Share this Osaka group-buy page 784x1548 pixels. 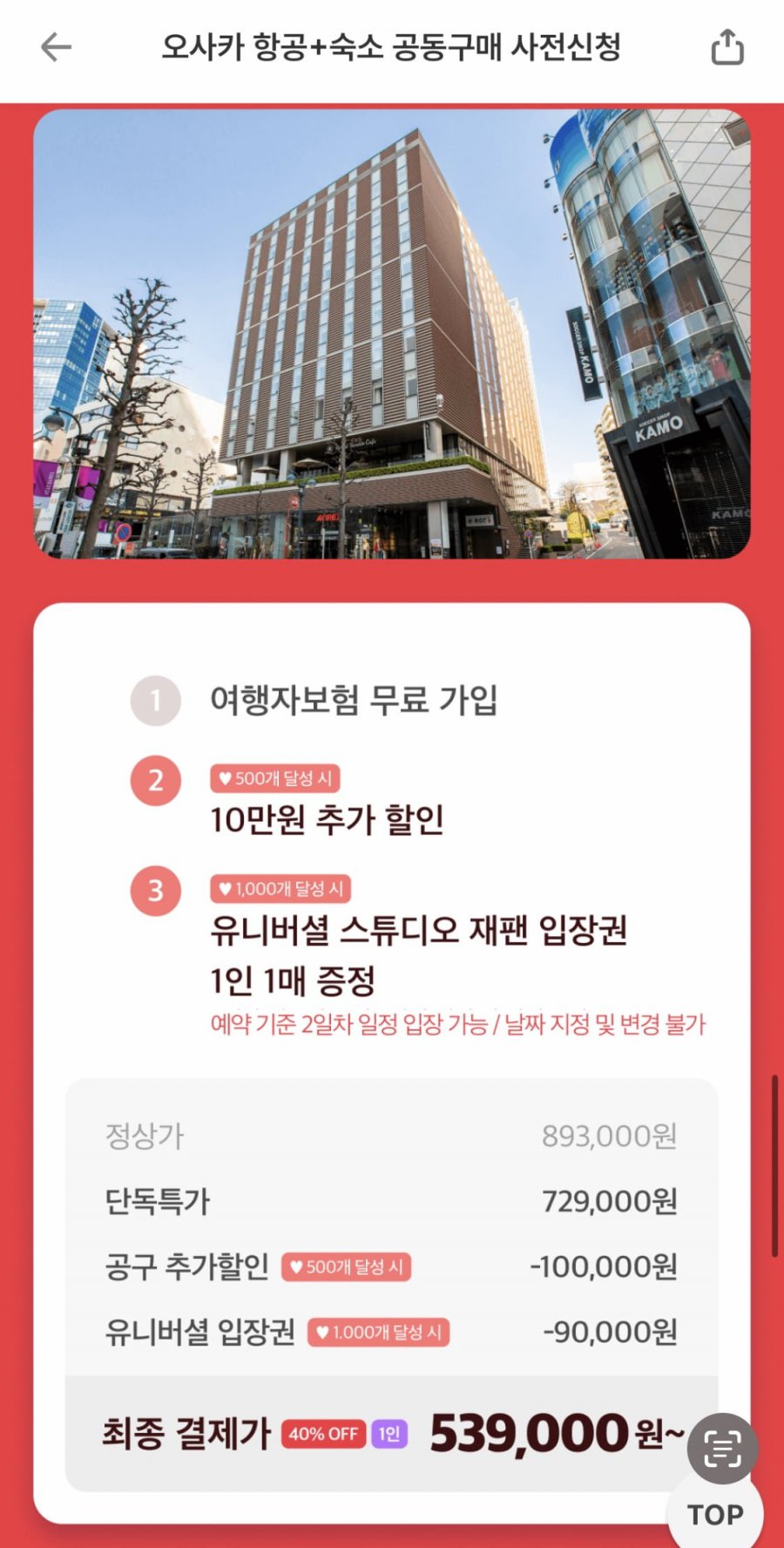[727, 47]
